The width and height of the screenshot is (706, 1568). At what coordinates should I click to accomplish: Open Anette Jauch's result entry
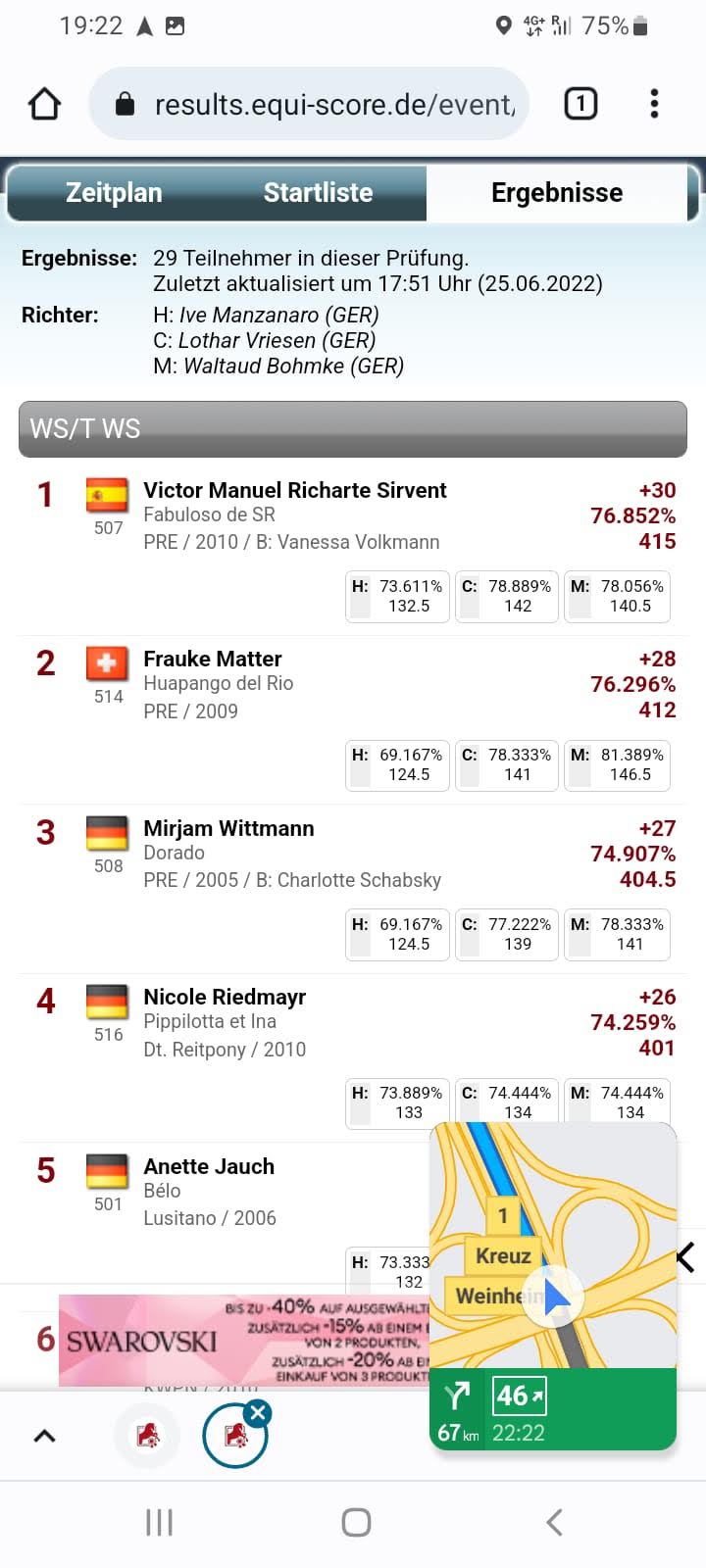(209, 1166)
